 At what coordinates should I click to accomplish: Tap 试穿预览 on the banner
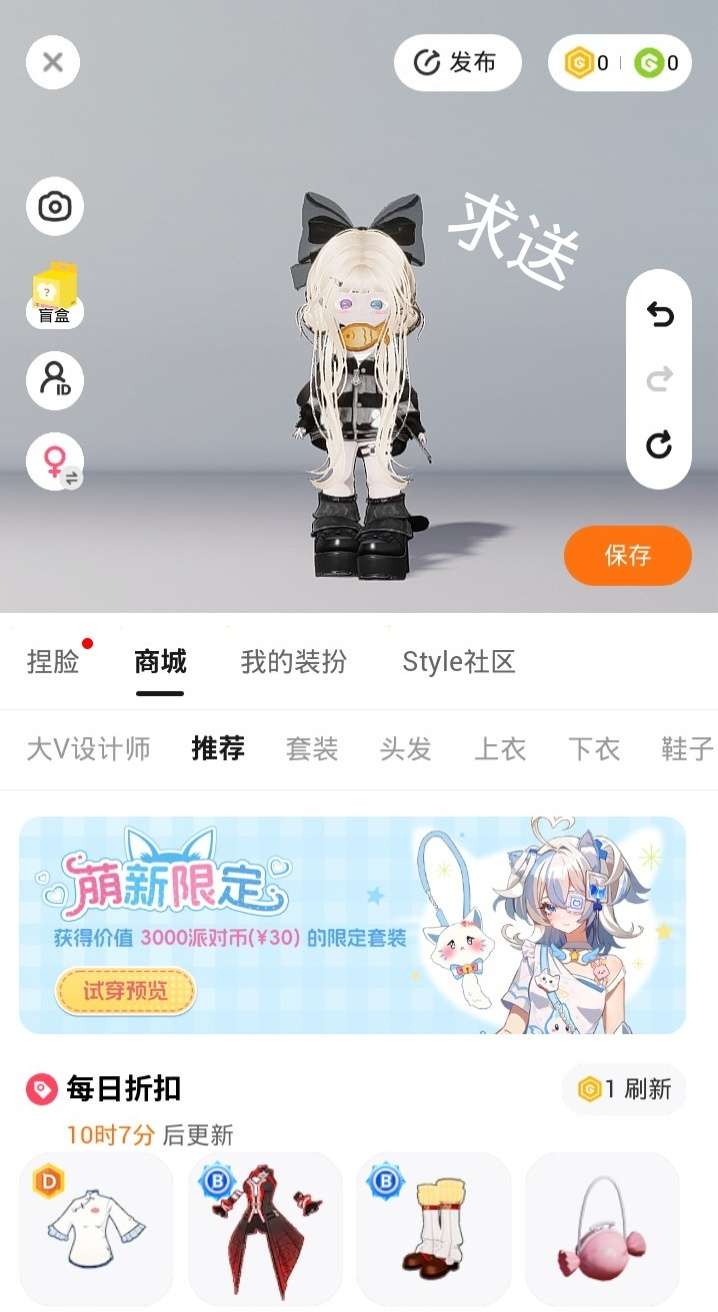click(125, 991)
